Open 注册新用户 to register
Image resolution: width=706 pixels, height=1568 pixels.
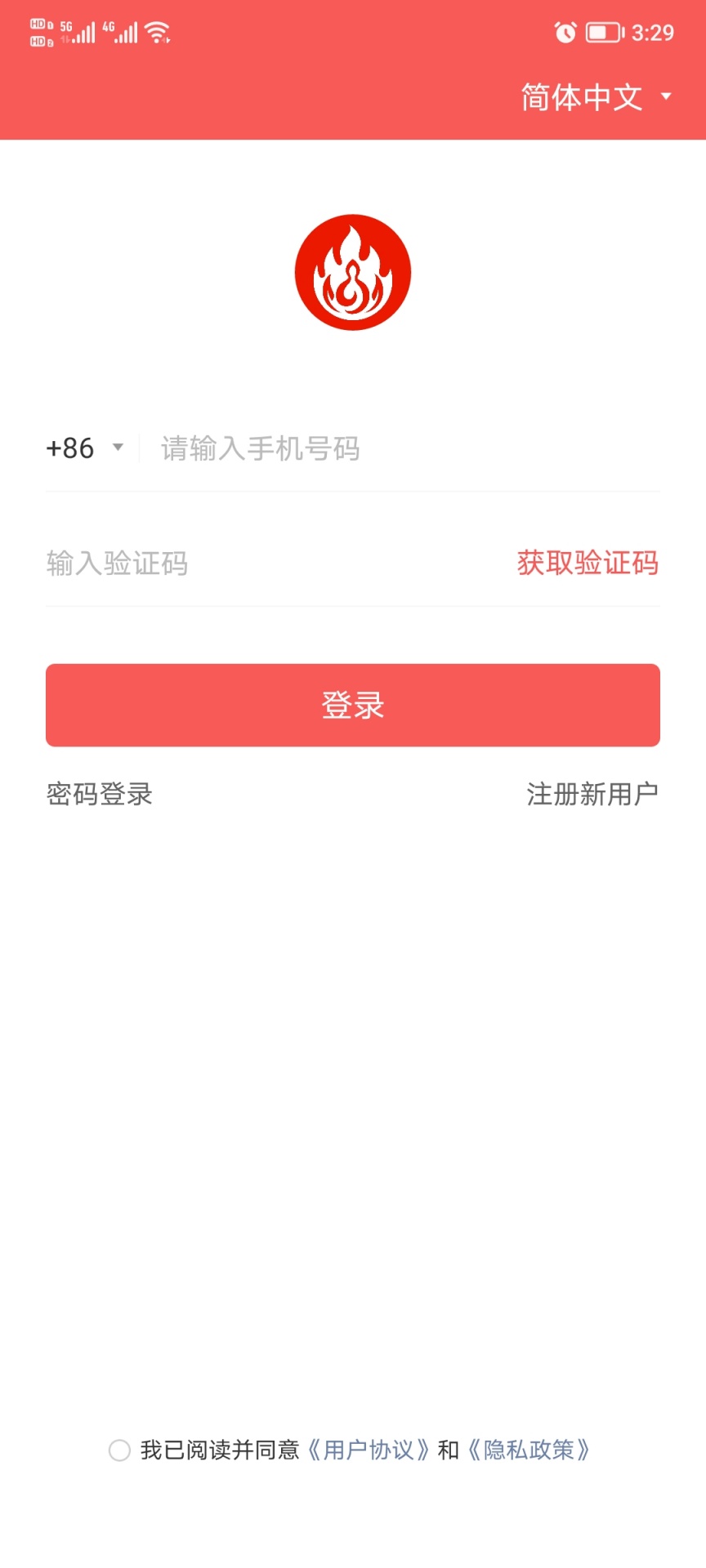coord(592,794)
